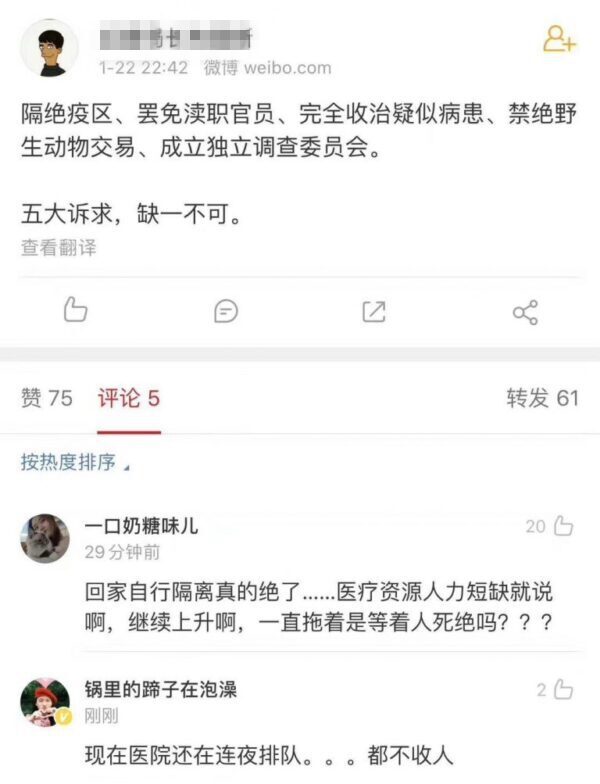
Task: Repost using the forward arrow icon
Action: pyautogui.click(x=374, y=312)
